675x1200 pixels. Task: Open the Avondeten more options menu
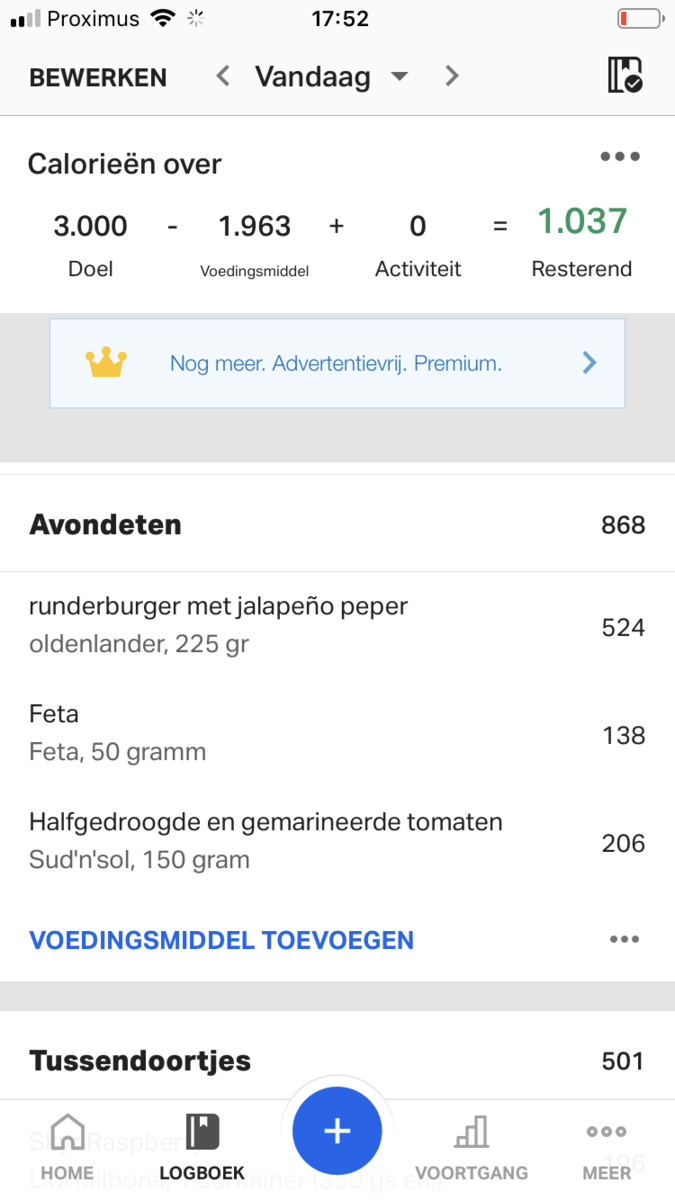coord(624,940)
